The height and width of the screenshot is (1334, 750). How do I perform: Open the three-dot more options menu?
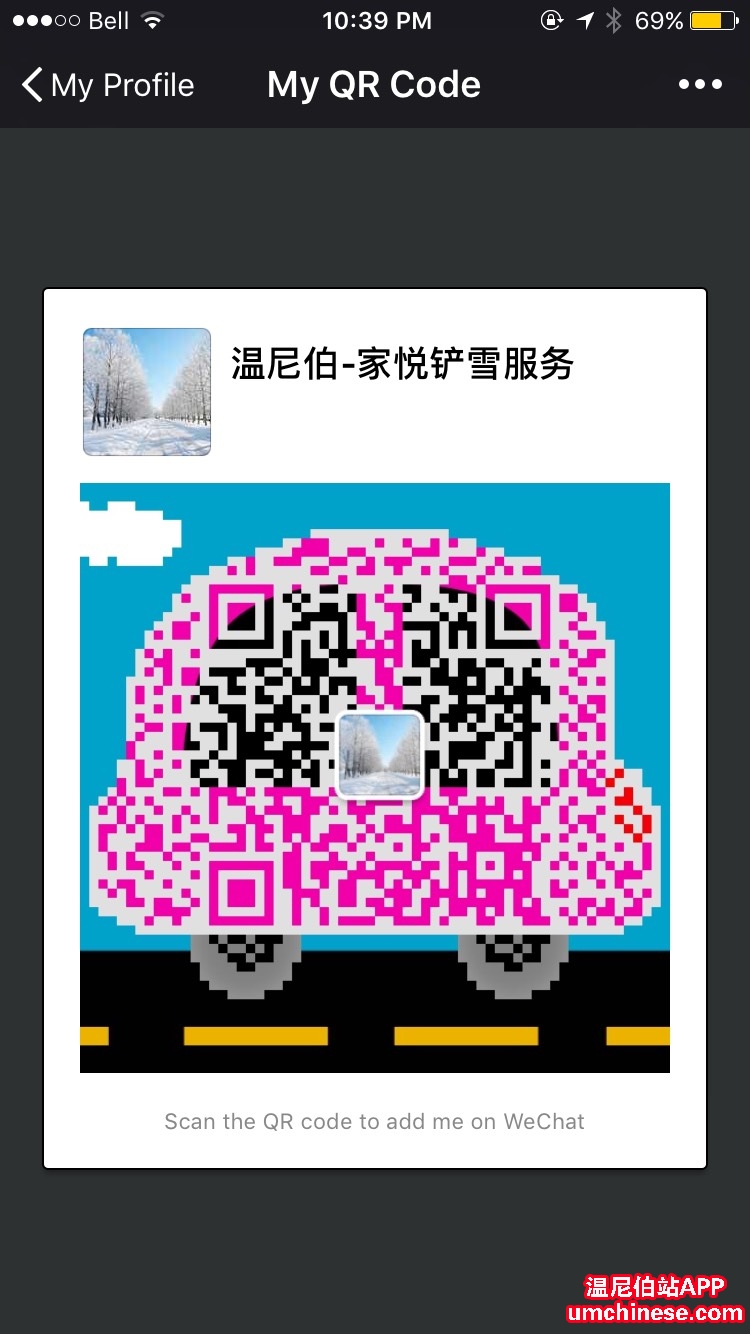pyautogui.click(x=700, y=85)
